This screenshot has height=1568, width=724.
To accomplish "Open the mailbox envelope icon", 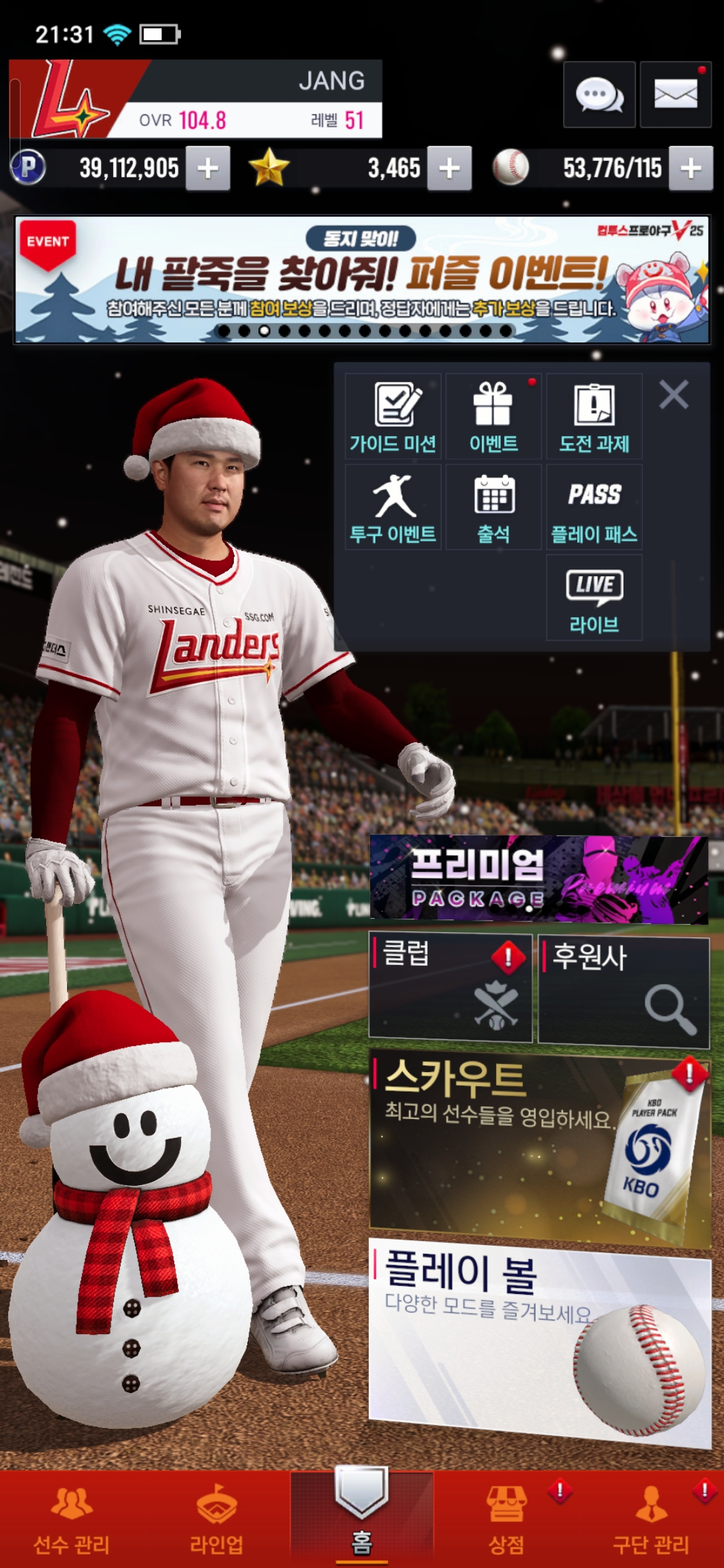I will pos(675,94).
